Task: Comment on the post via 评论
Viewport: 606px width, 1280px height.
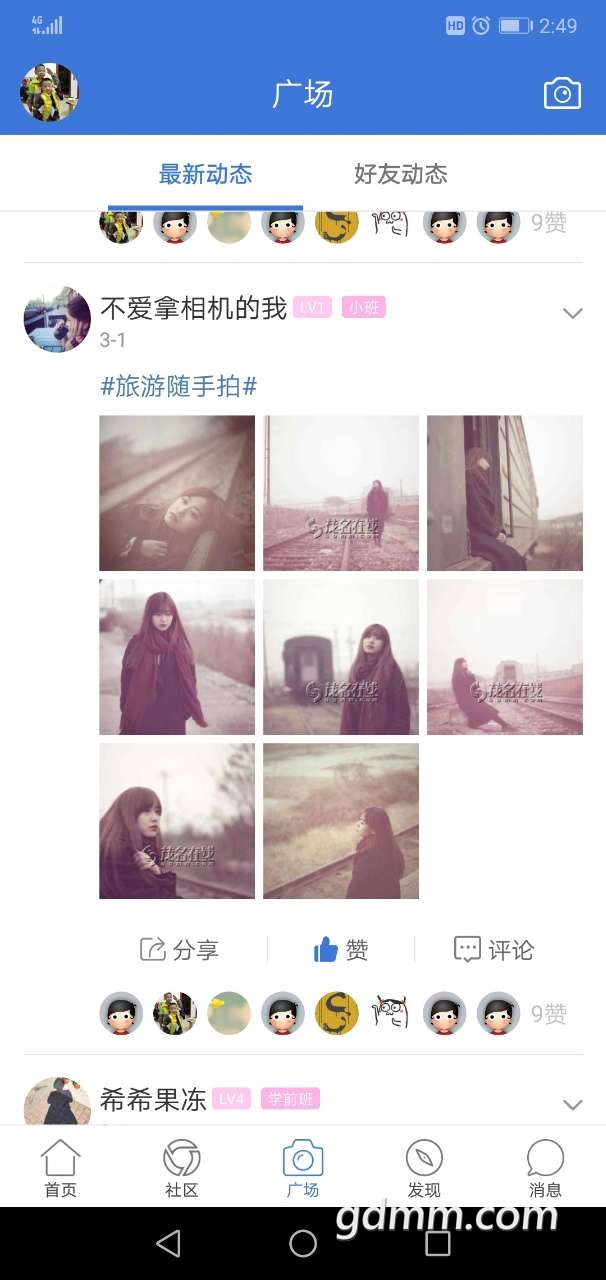Action: coord(494,949)
